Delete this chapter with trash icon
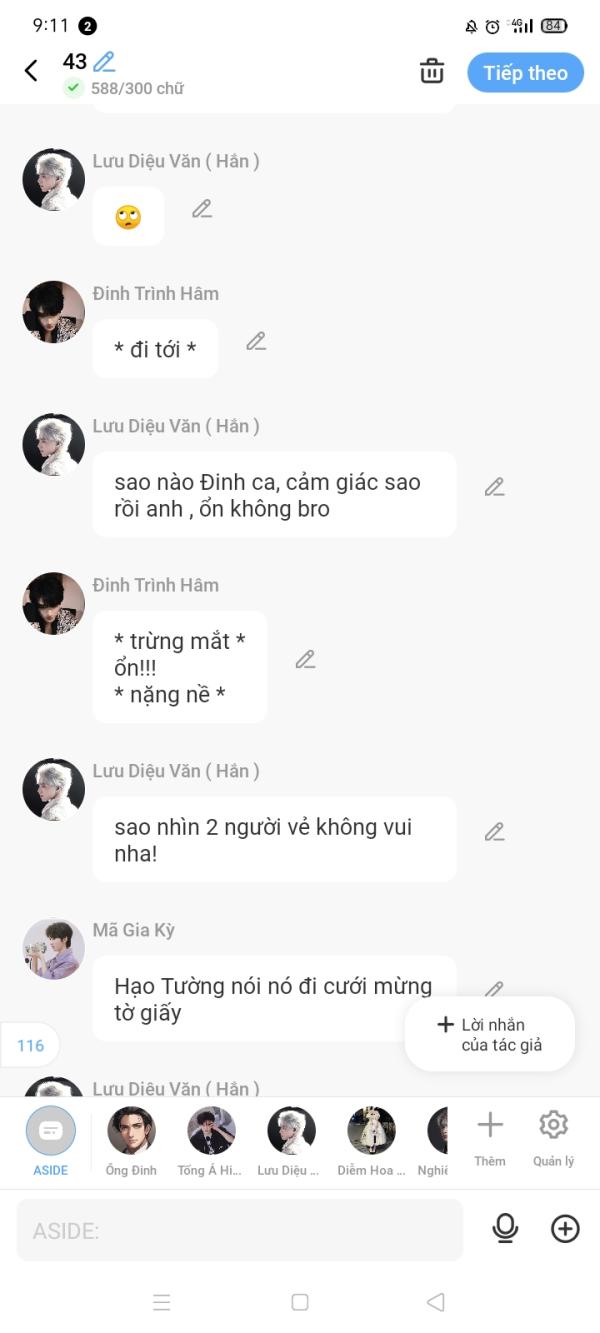The image size is (600, 1333). click(x=432, y=71)
